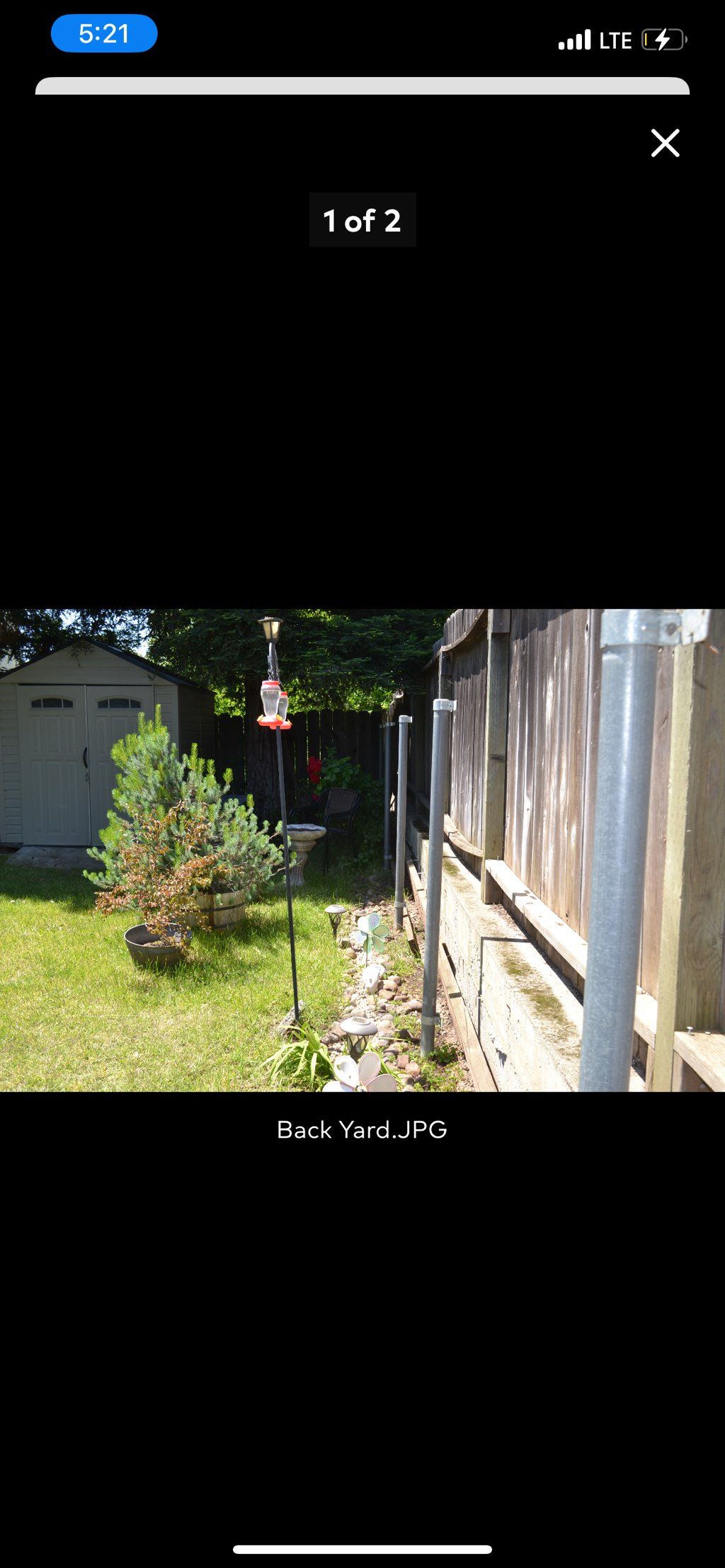
Task: Close the photo viewer
Action: coord(665,143)
